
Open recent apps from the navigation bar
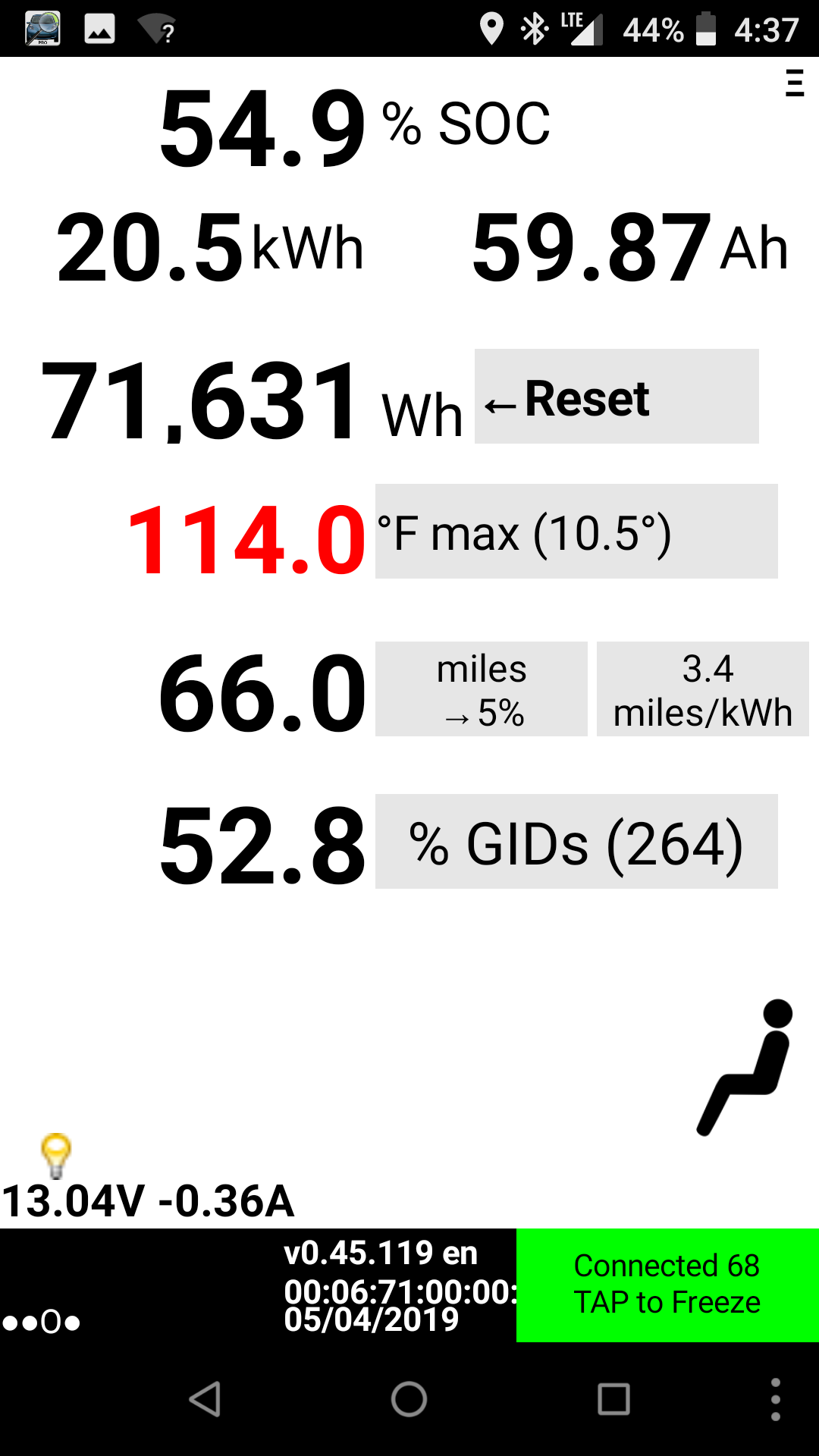point(613,1399)
